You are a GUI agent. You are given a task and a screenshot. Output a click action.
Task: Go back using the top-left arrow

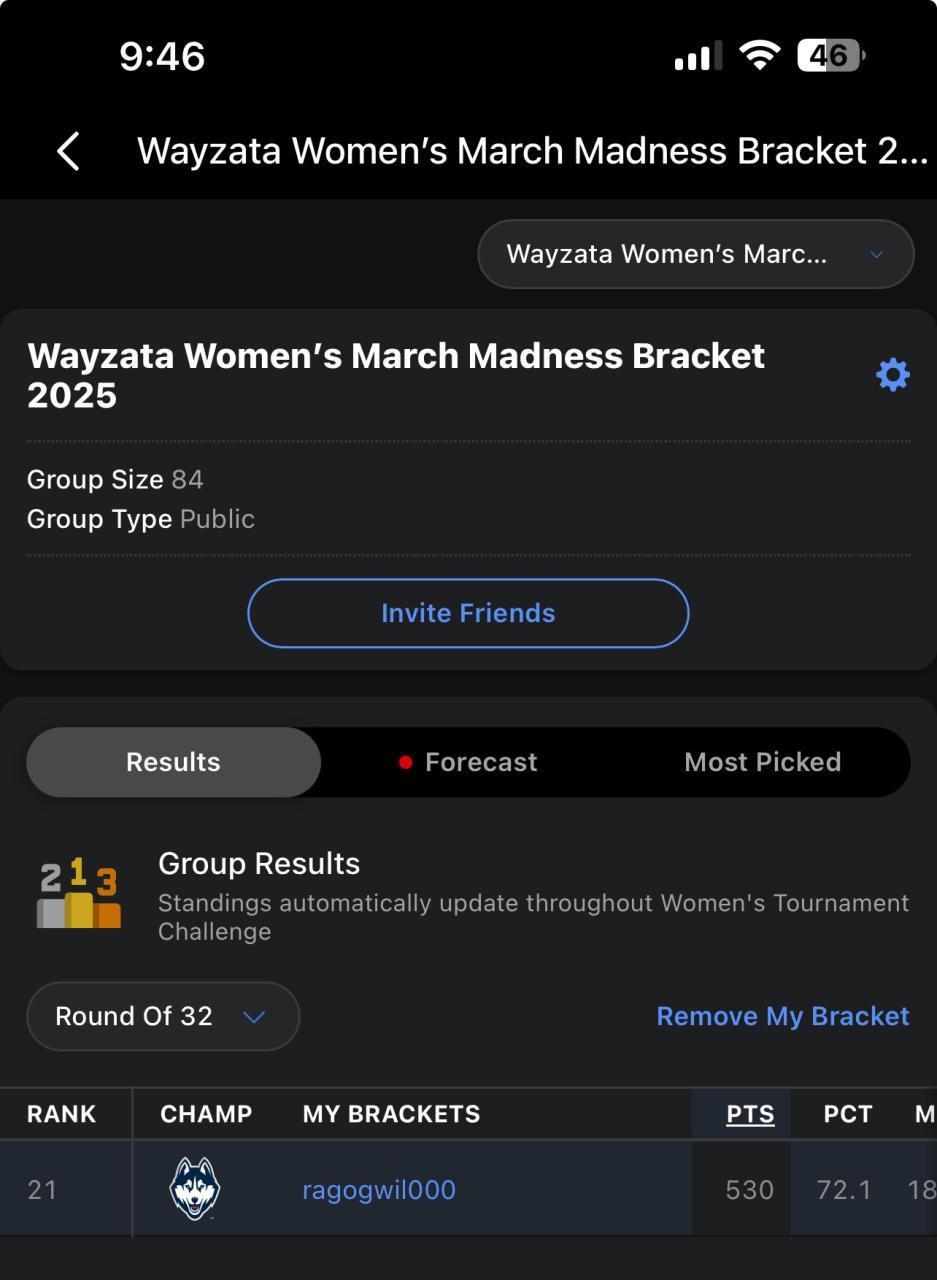point(68,152)
